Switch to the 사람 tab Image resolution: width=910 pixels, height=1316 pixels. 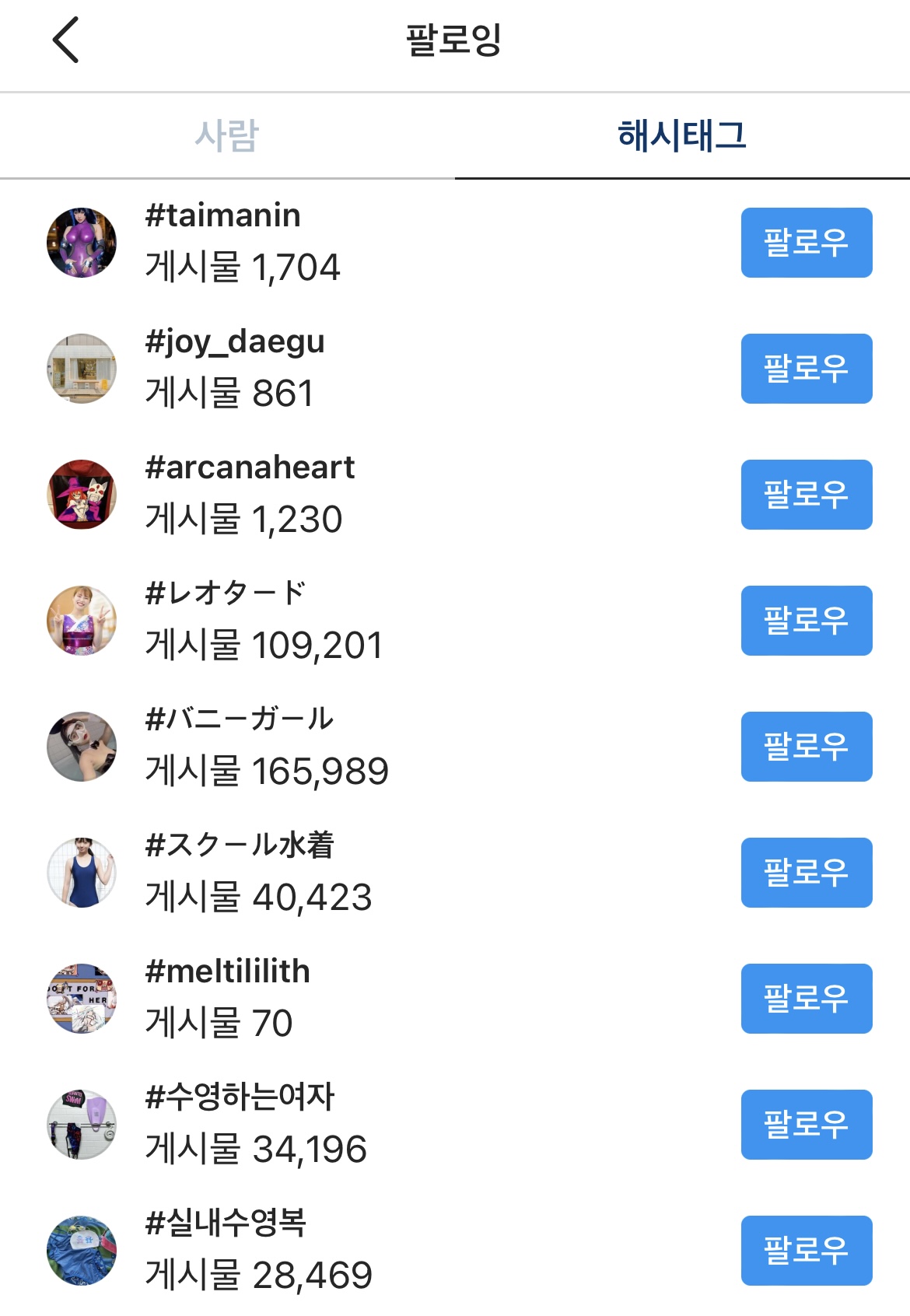226,136
